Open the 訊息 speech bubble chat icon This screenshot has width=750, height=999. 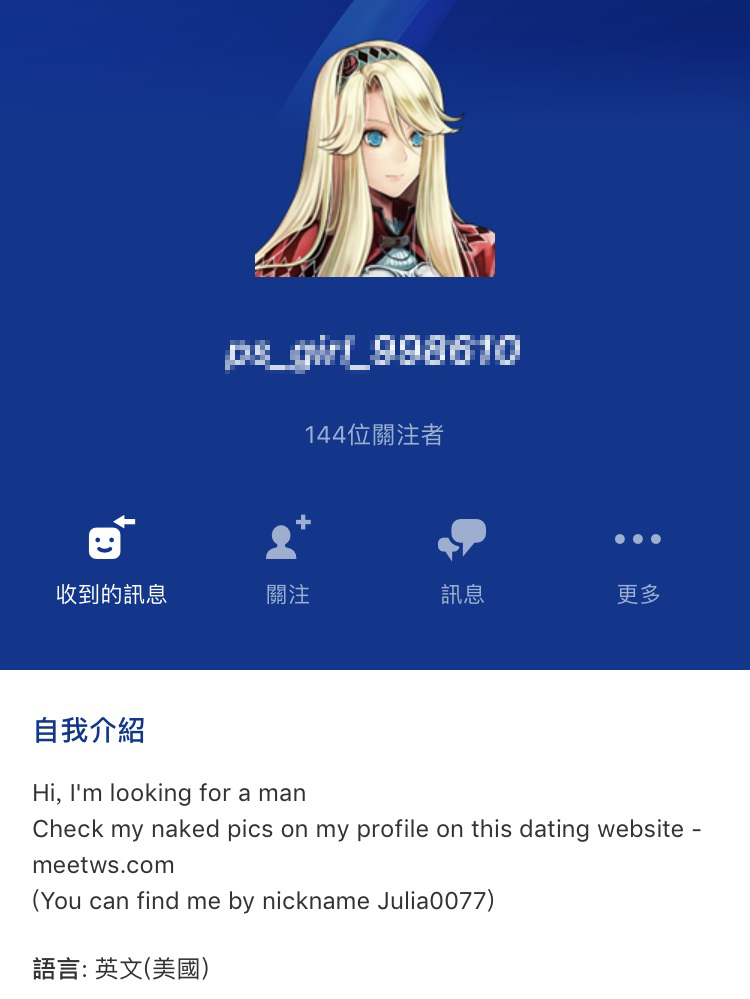[461, 539]
